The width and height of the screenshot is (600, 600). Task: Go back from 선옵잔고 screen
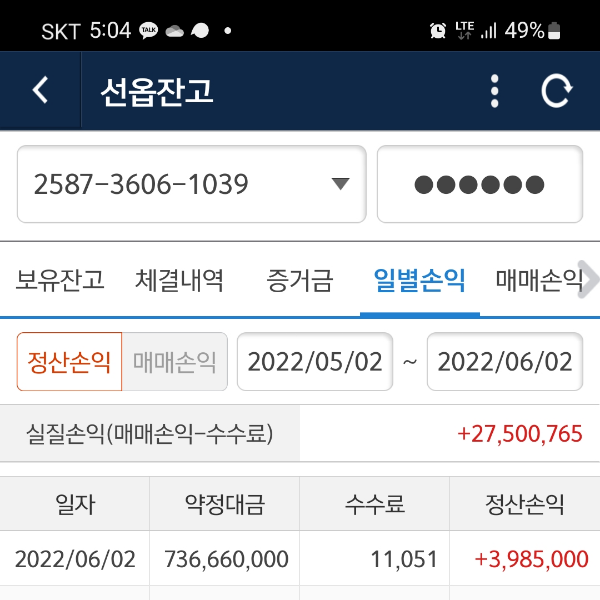click(x=40, y=91)
